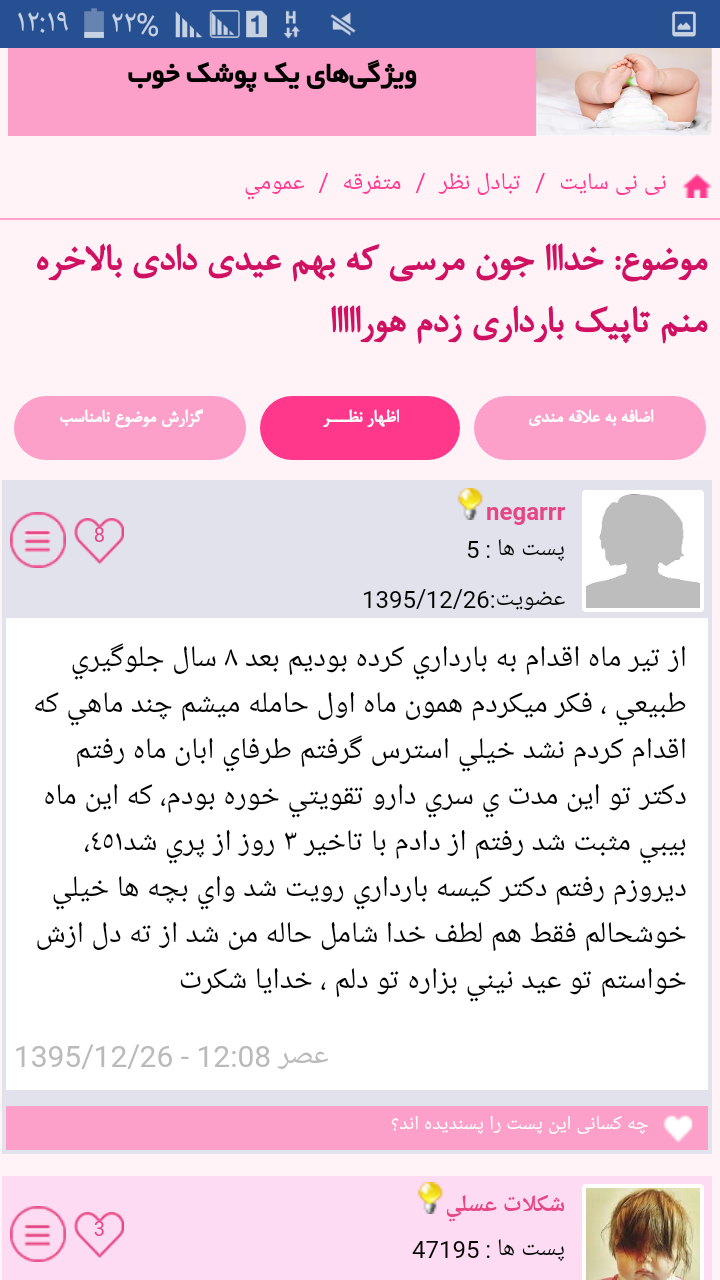720x1280 pixels.
Task: Open the options menu on شکلات عسلي's post
Action: 38,1233
